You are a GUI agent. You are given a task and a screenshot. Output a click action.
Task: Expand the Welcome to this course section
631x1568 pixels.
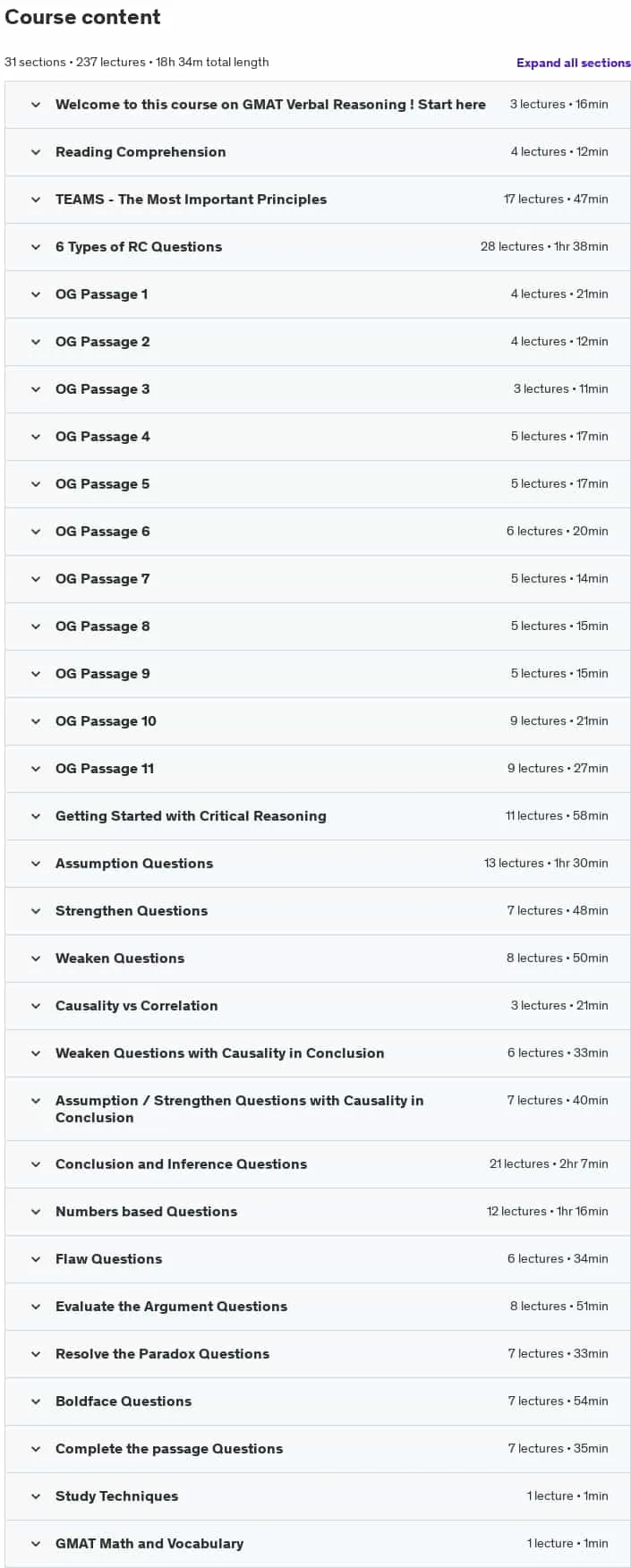tap(317, 105)
